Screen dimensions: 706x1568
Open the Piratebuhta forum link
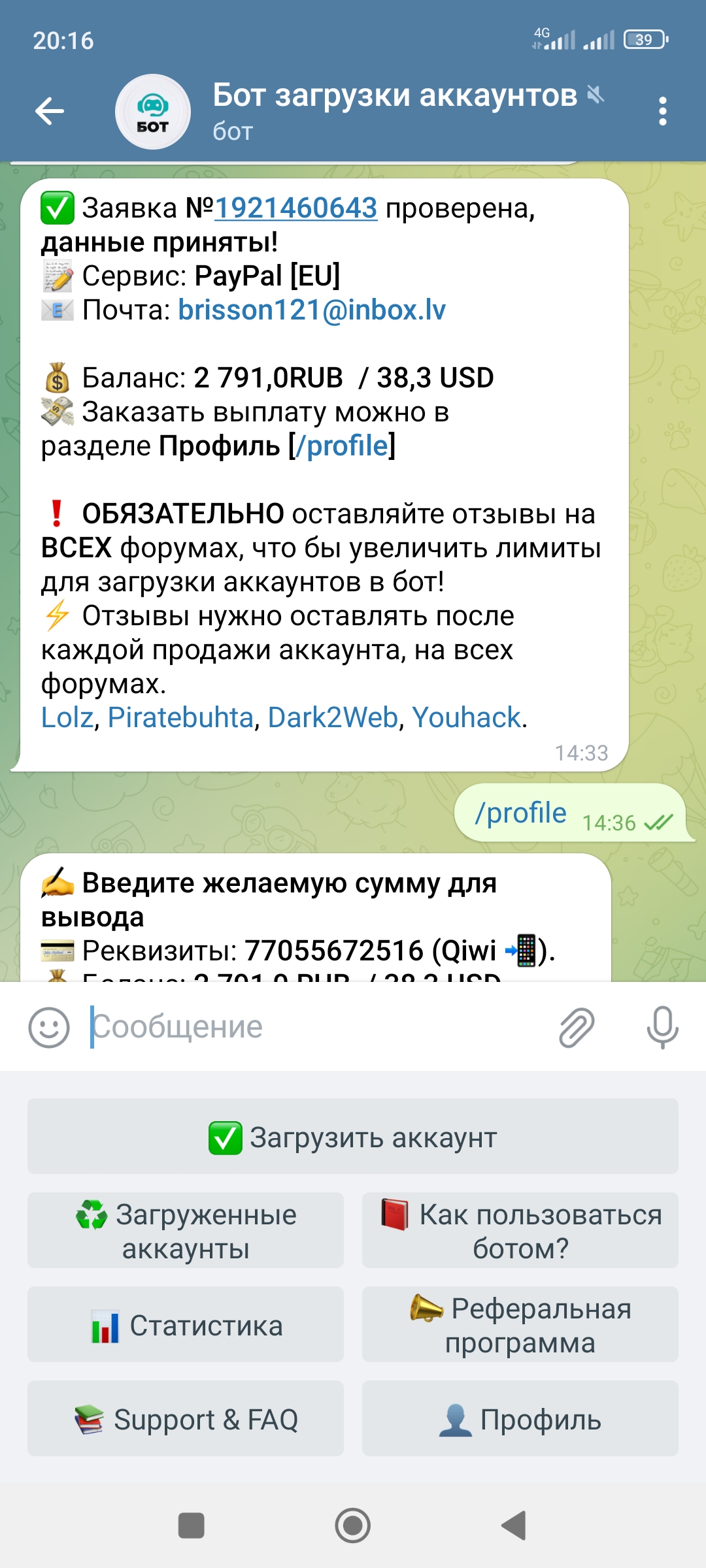point(180,717)
